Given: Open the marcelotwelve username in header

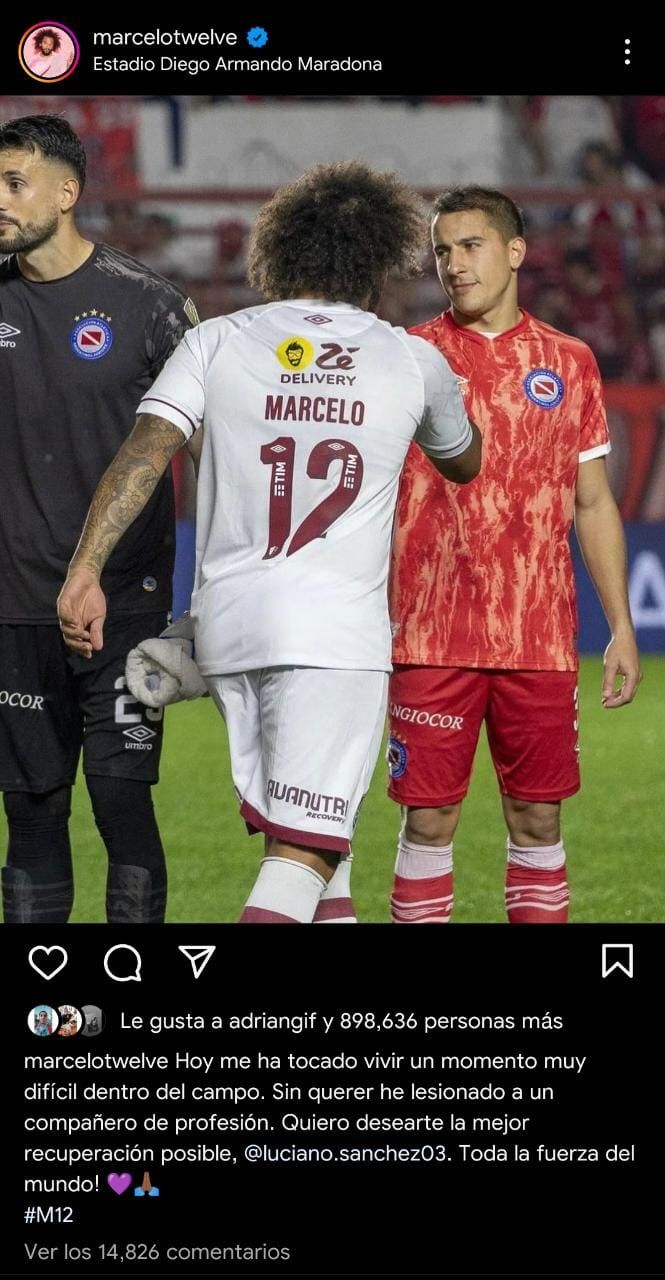Looking at the screenshot, I should [165, 38].
